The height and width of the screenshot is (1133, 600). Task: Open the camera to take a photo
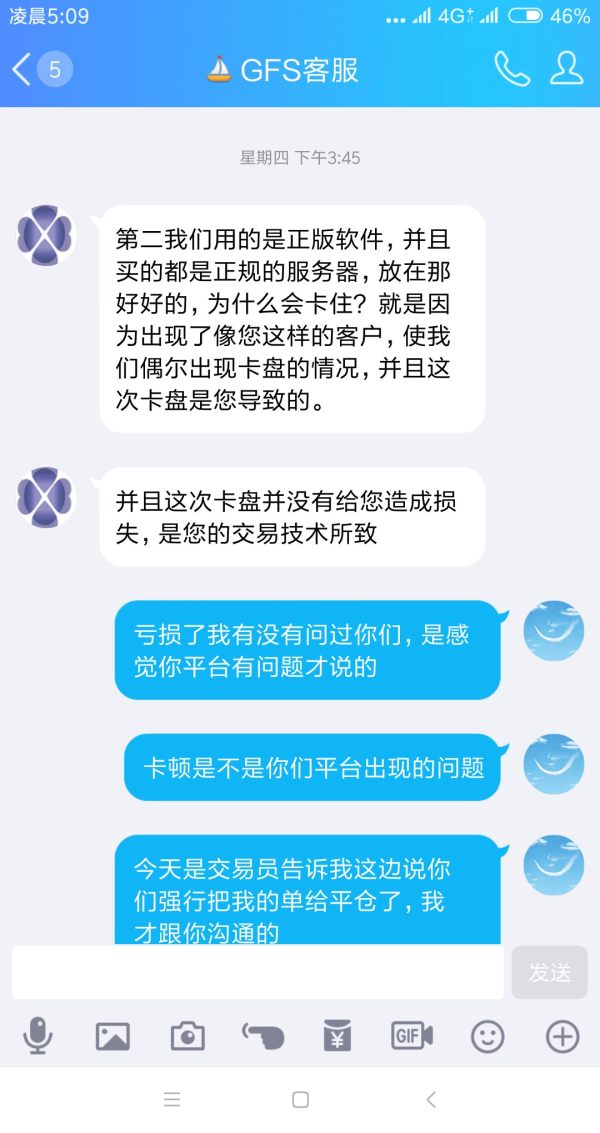tap(187, 1036)
